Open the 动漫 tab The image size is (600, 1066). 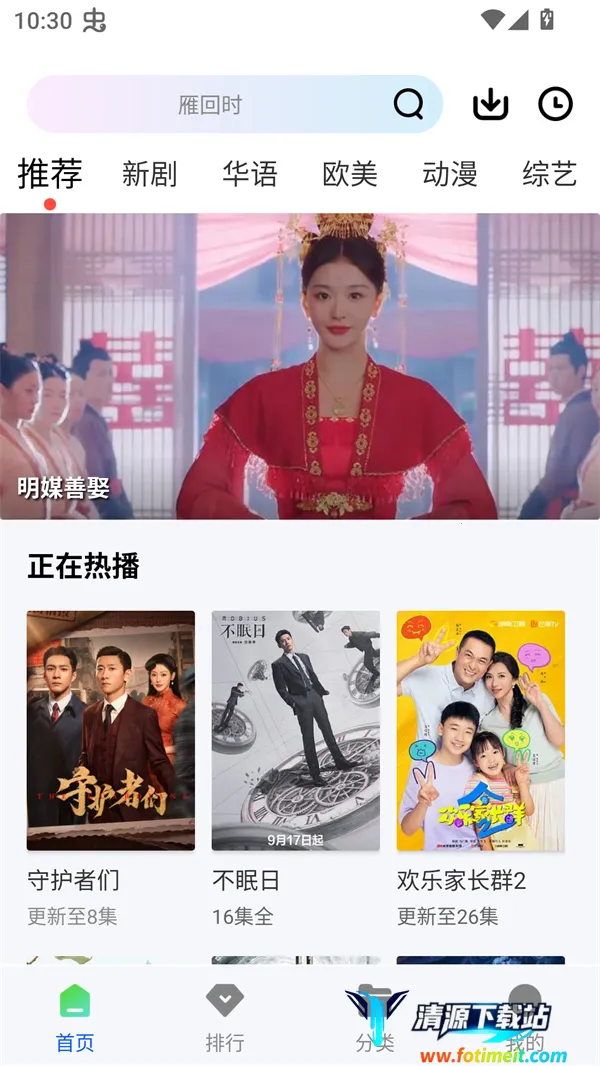pos(450,175)
